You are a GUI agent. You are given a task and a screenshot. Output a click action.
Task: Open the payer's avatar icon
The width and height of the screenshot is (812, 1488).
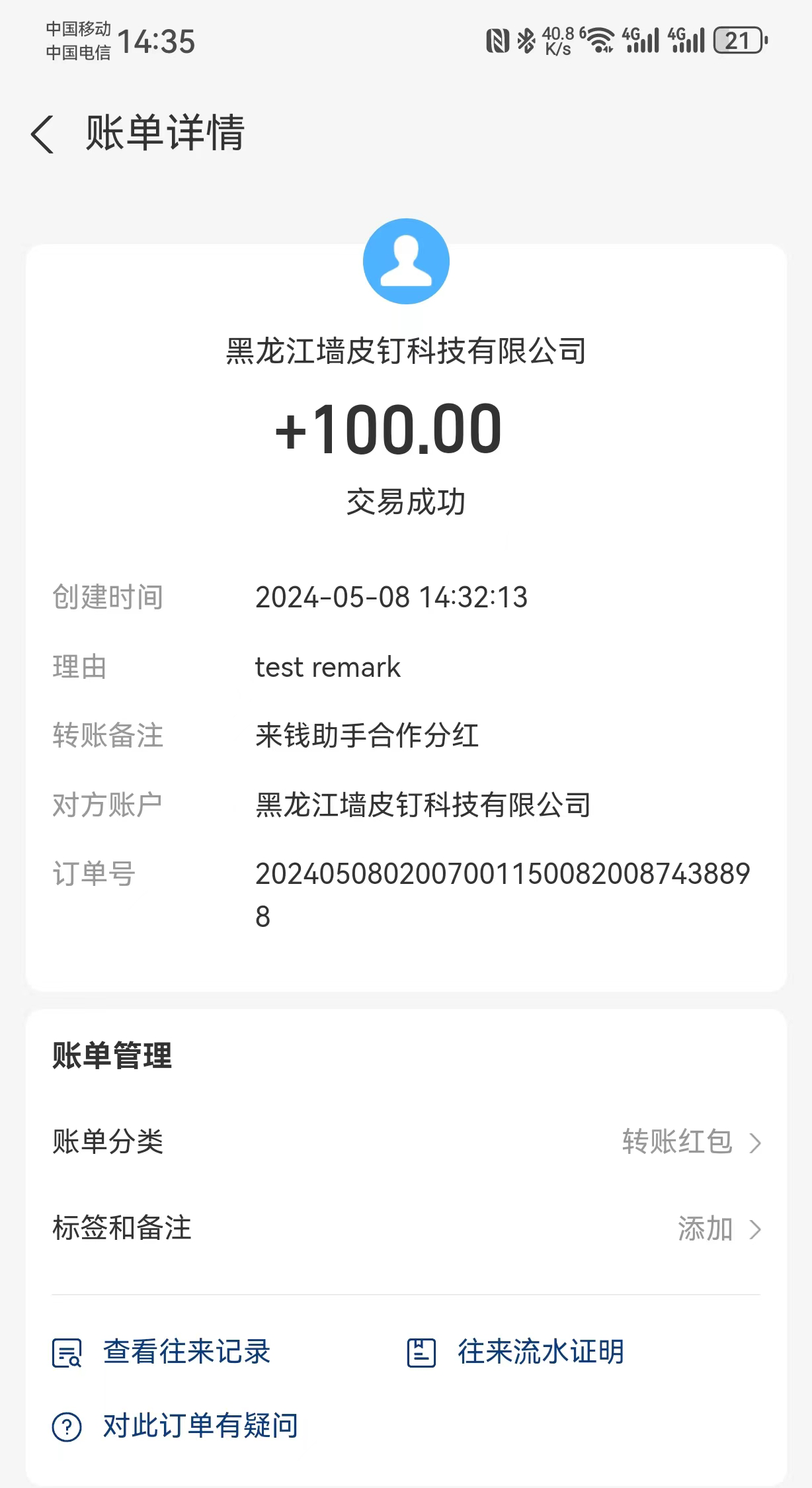point(406,261)
